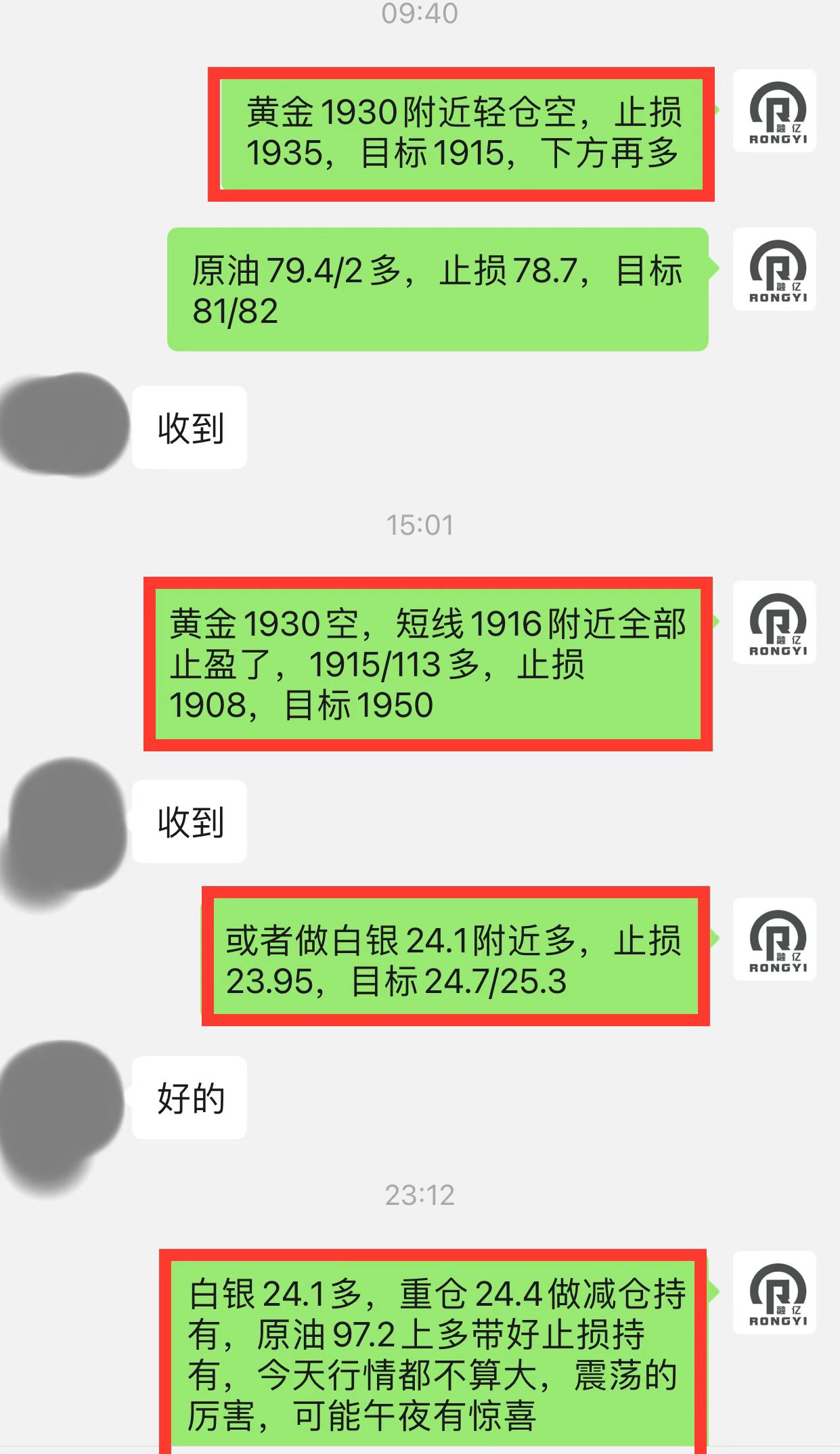Open RONGYI avatar beside the 黄金1930空，短线1916 message
The image size is (840, 1454).
774,622
